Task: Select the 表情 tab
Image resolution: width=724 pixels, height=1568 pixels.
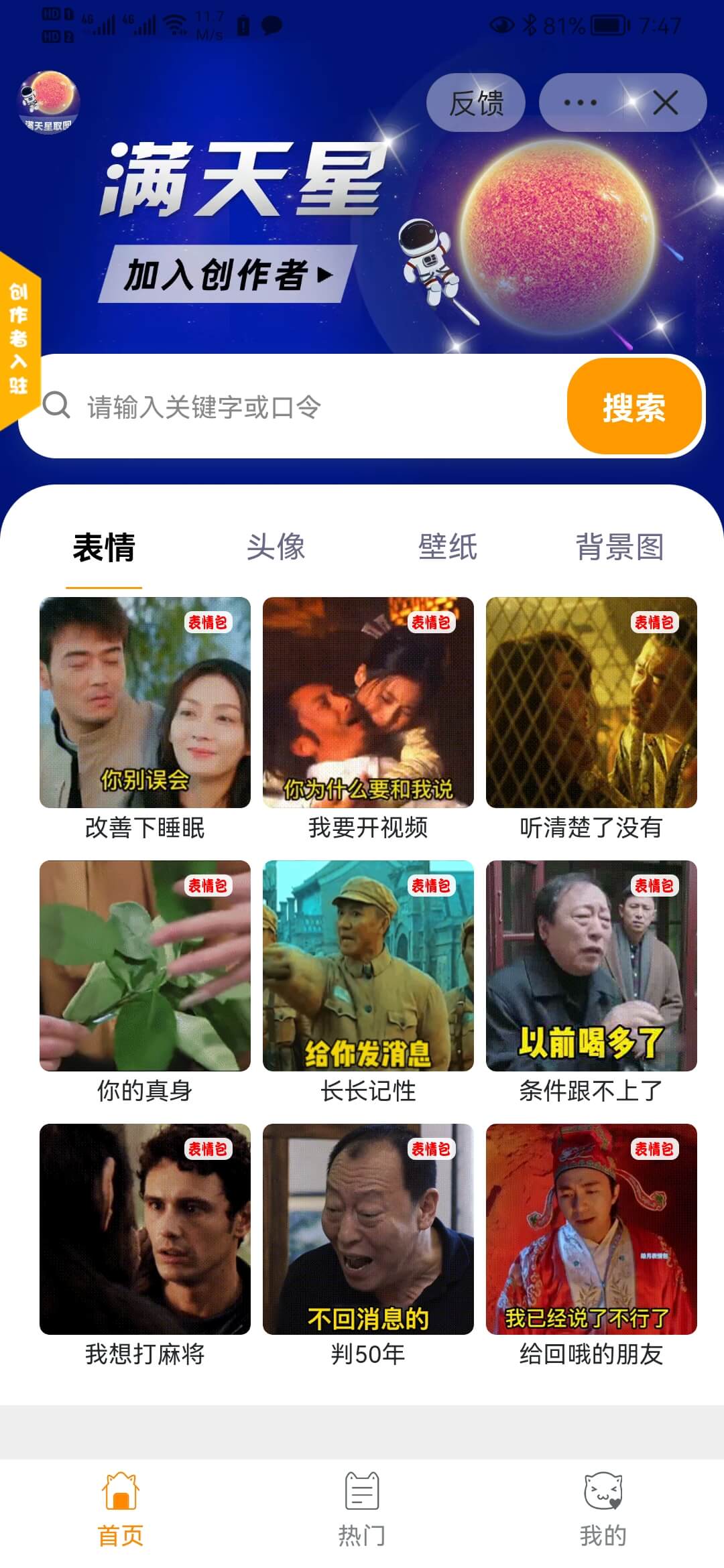Action: (104, 547)
